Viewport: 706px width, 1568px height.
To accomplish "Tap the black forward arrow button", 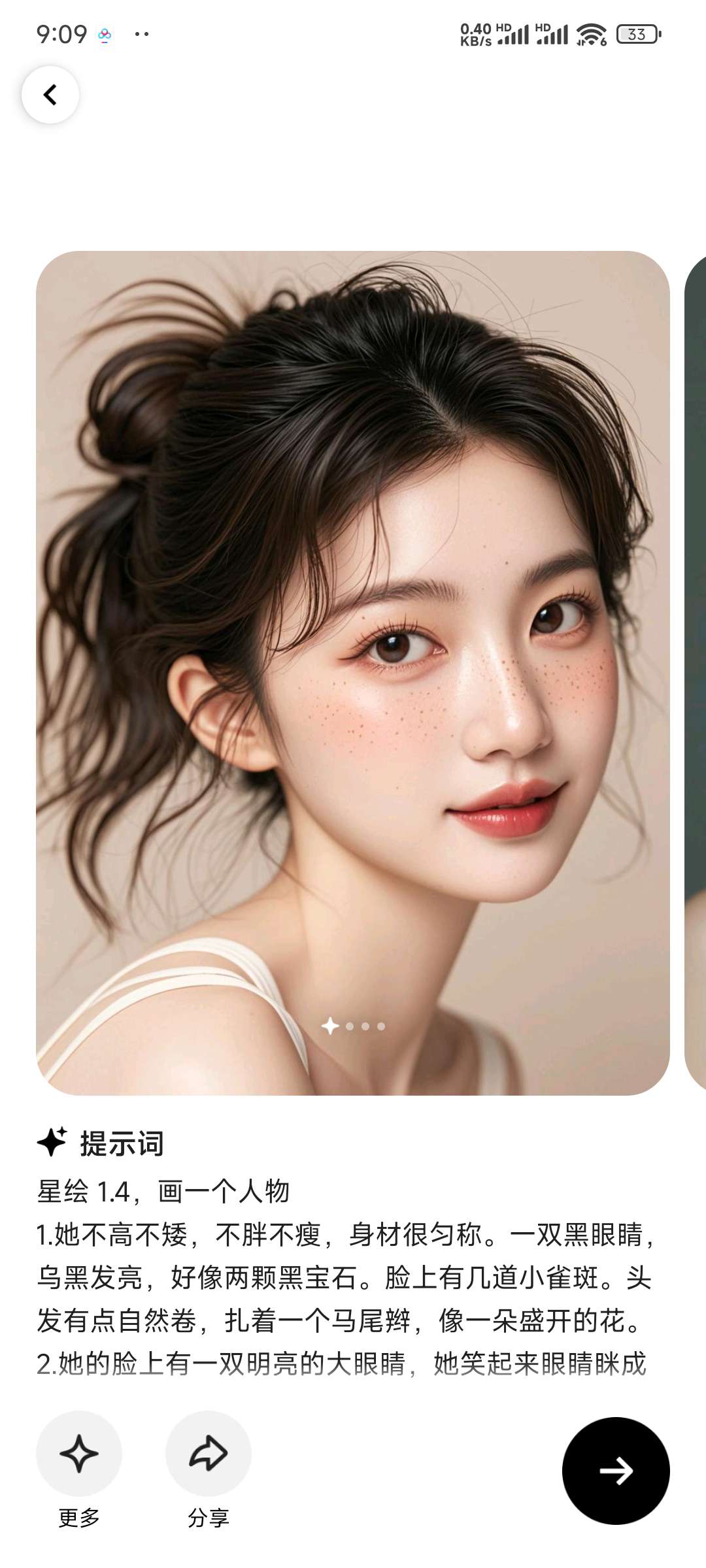I will [x=616, y=1471].
